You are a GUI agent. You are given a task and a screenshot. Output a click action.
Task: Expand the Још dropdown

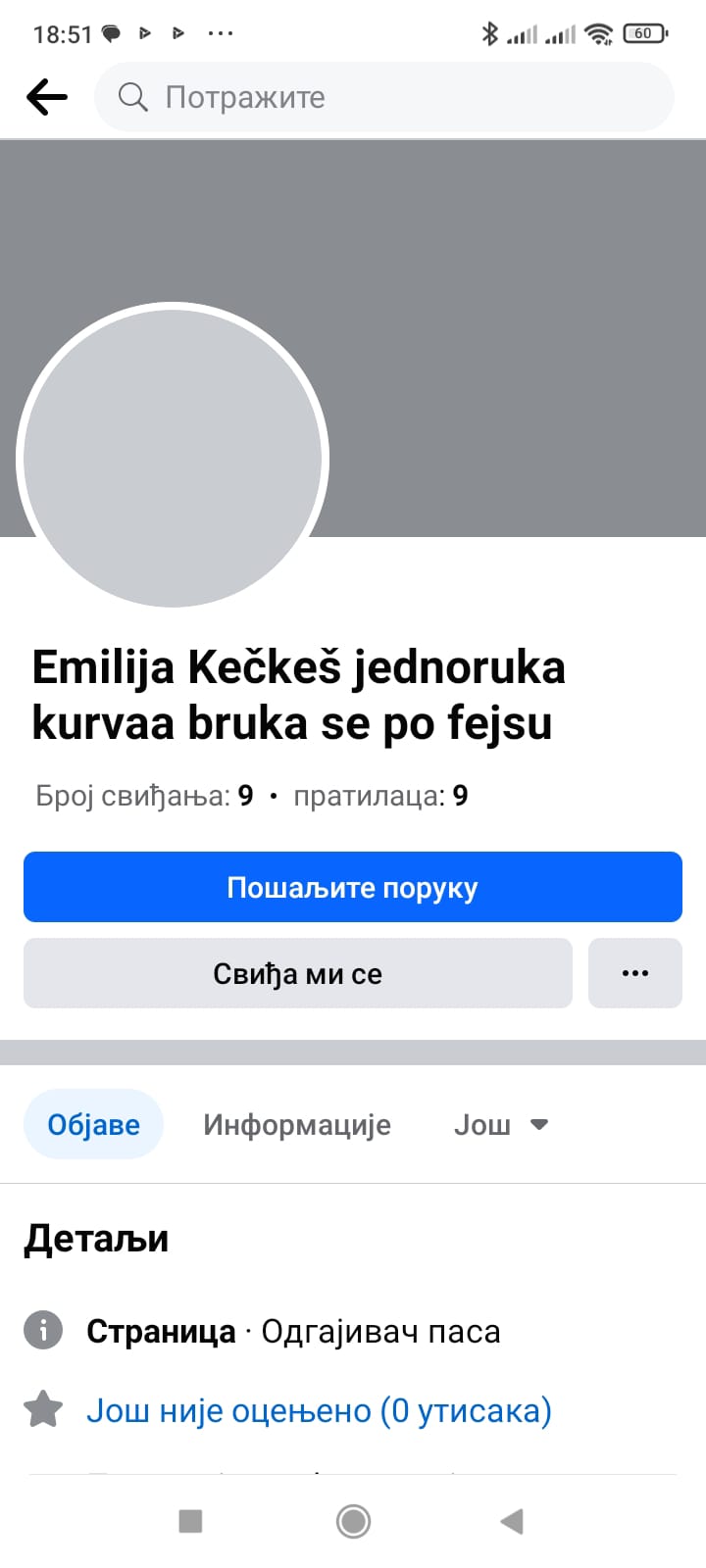tap(500, 1124)
